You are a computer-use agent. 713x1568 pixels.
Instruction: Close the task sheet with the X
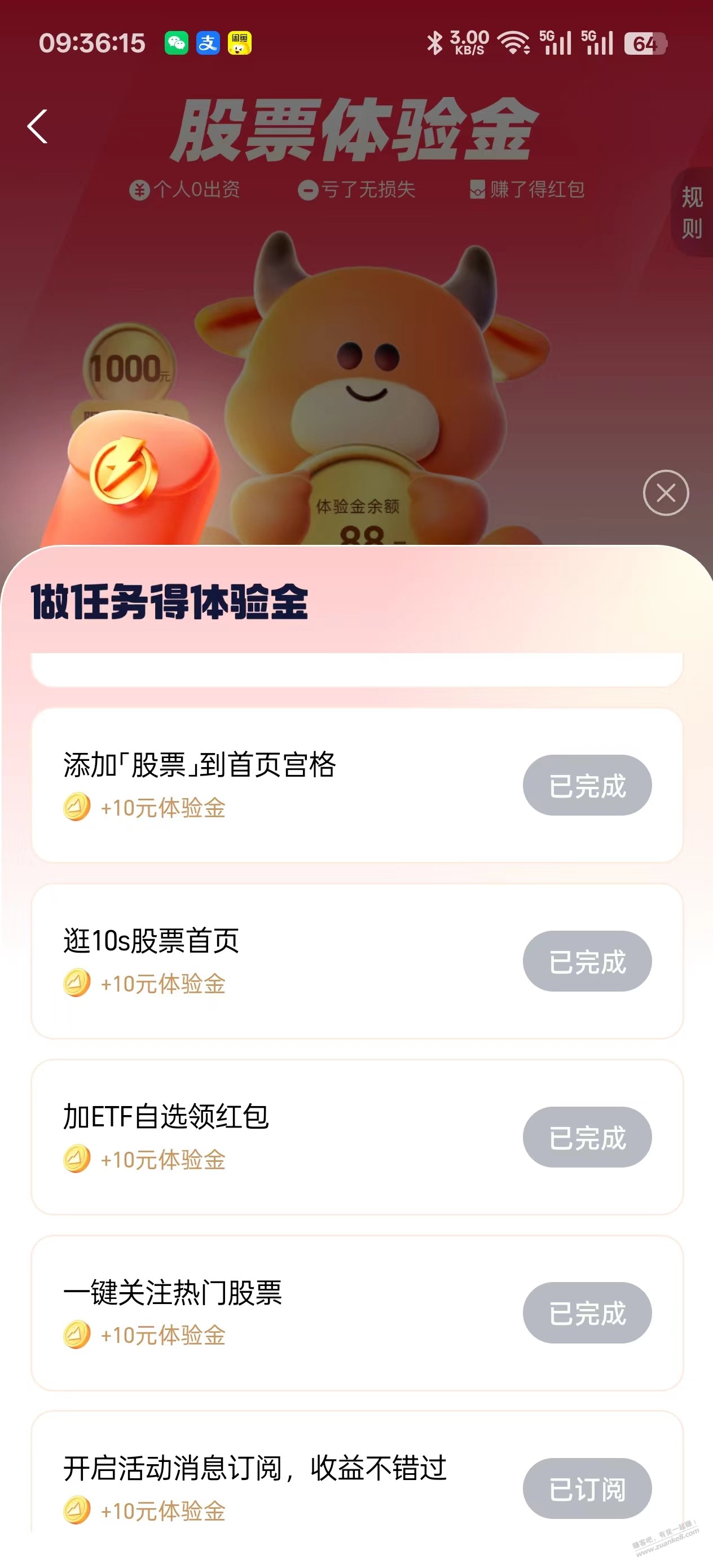(666, 493)
